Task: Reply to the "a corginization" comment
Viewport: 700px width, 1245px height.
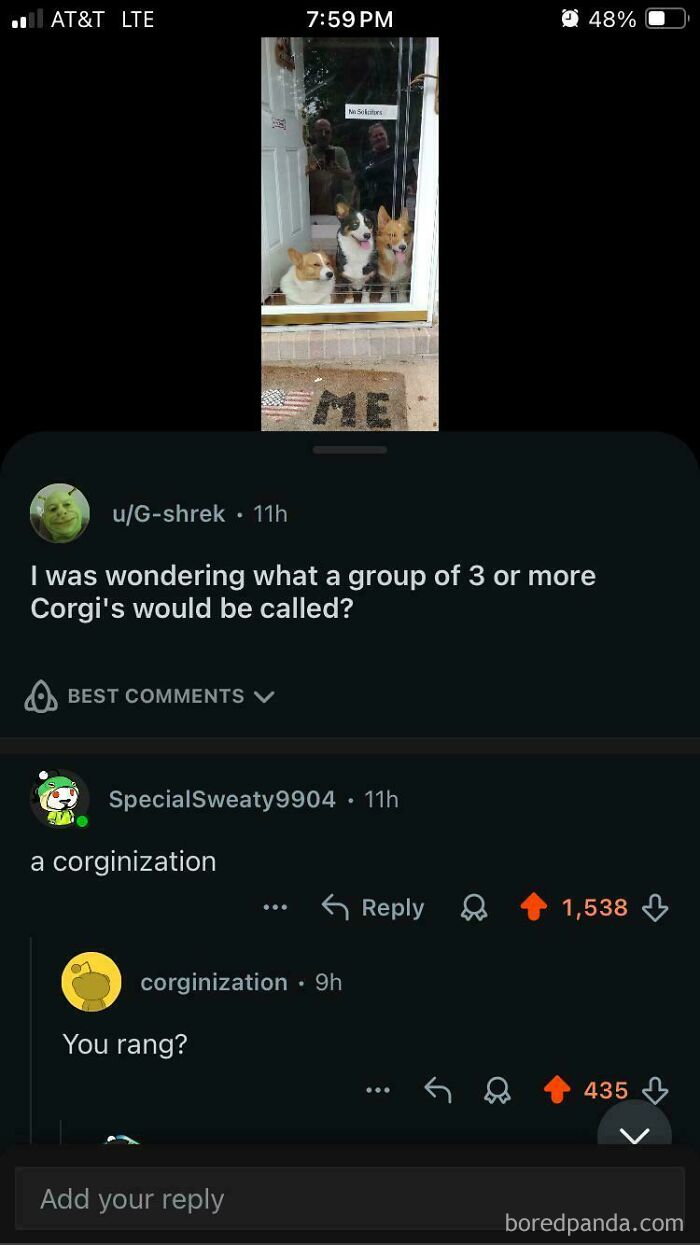Action: tap(373, 908)
